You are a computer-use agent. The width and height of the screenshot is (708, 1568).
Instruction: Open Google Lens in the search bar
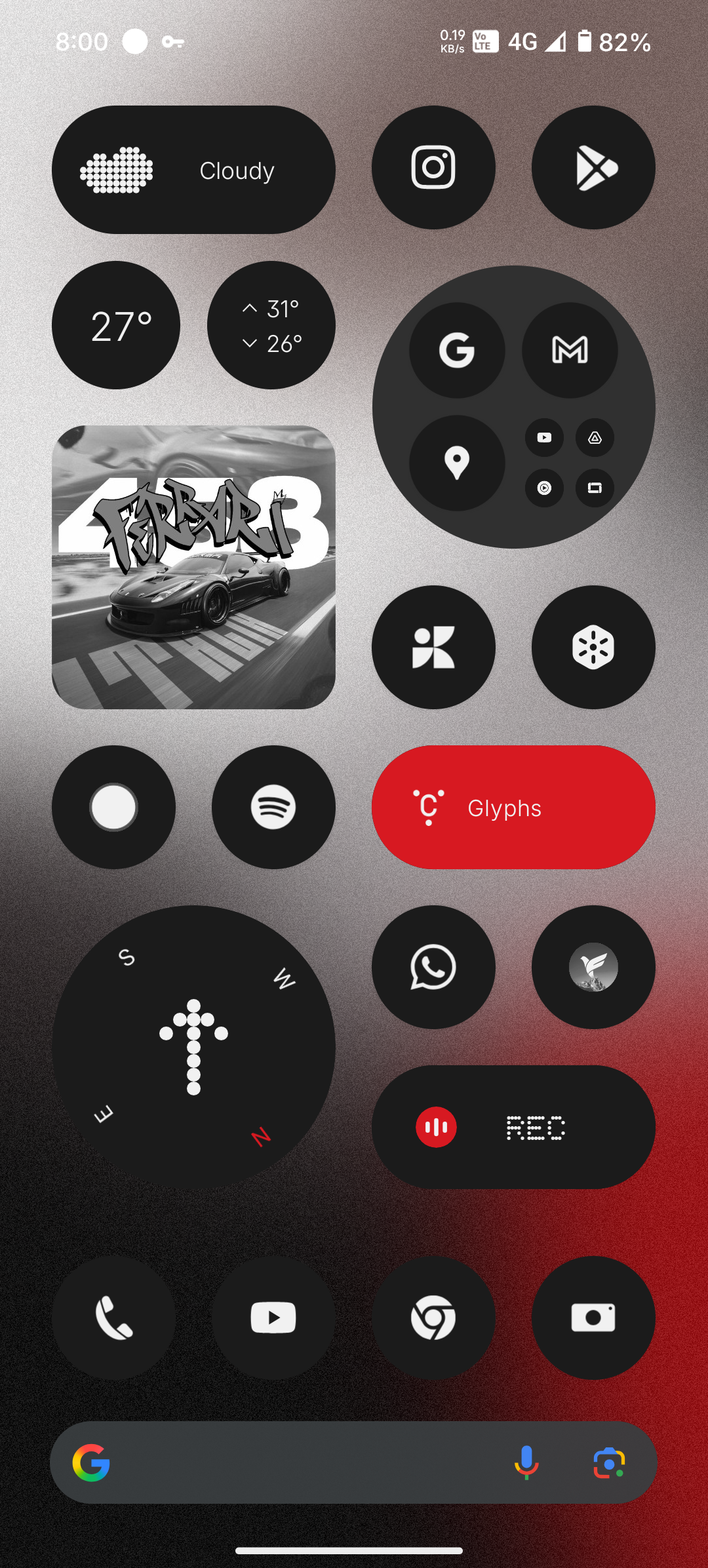click(609, 1462)
